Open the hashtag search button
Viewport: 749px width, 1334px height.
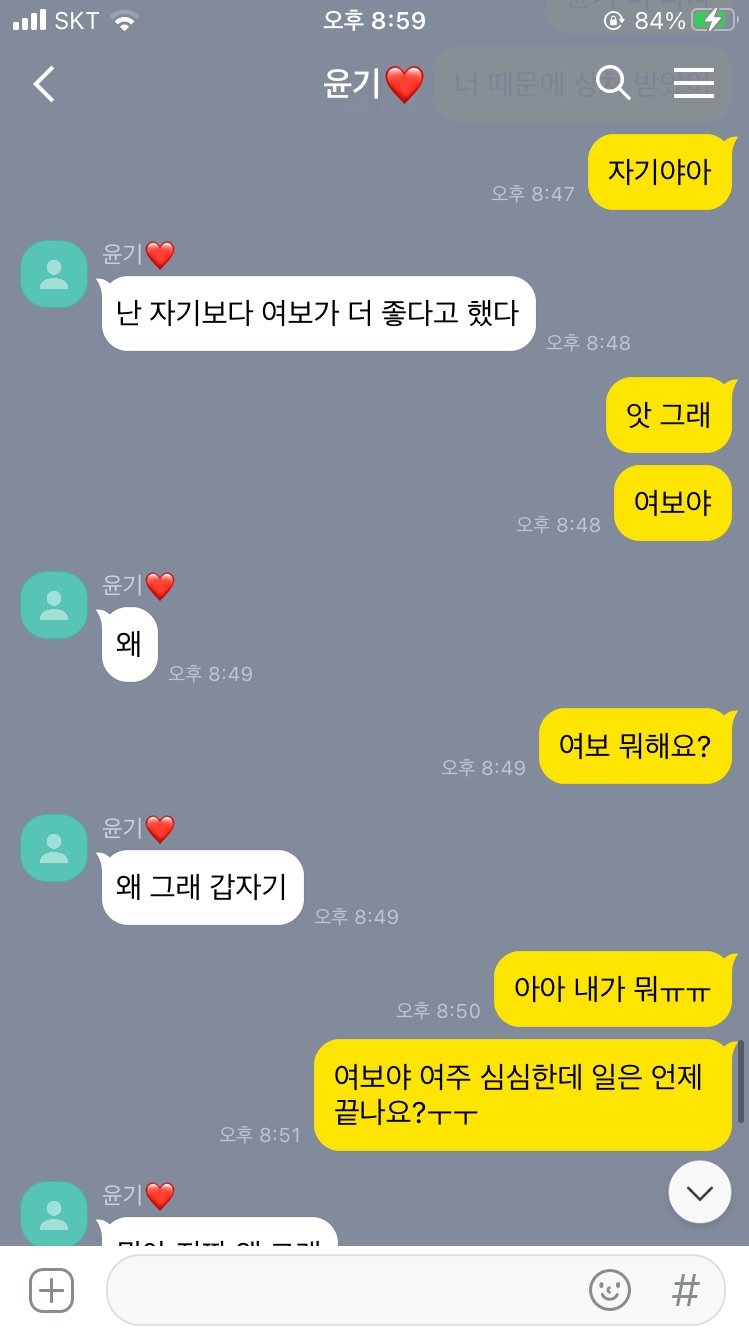coord(685,1291)
